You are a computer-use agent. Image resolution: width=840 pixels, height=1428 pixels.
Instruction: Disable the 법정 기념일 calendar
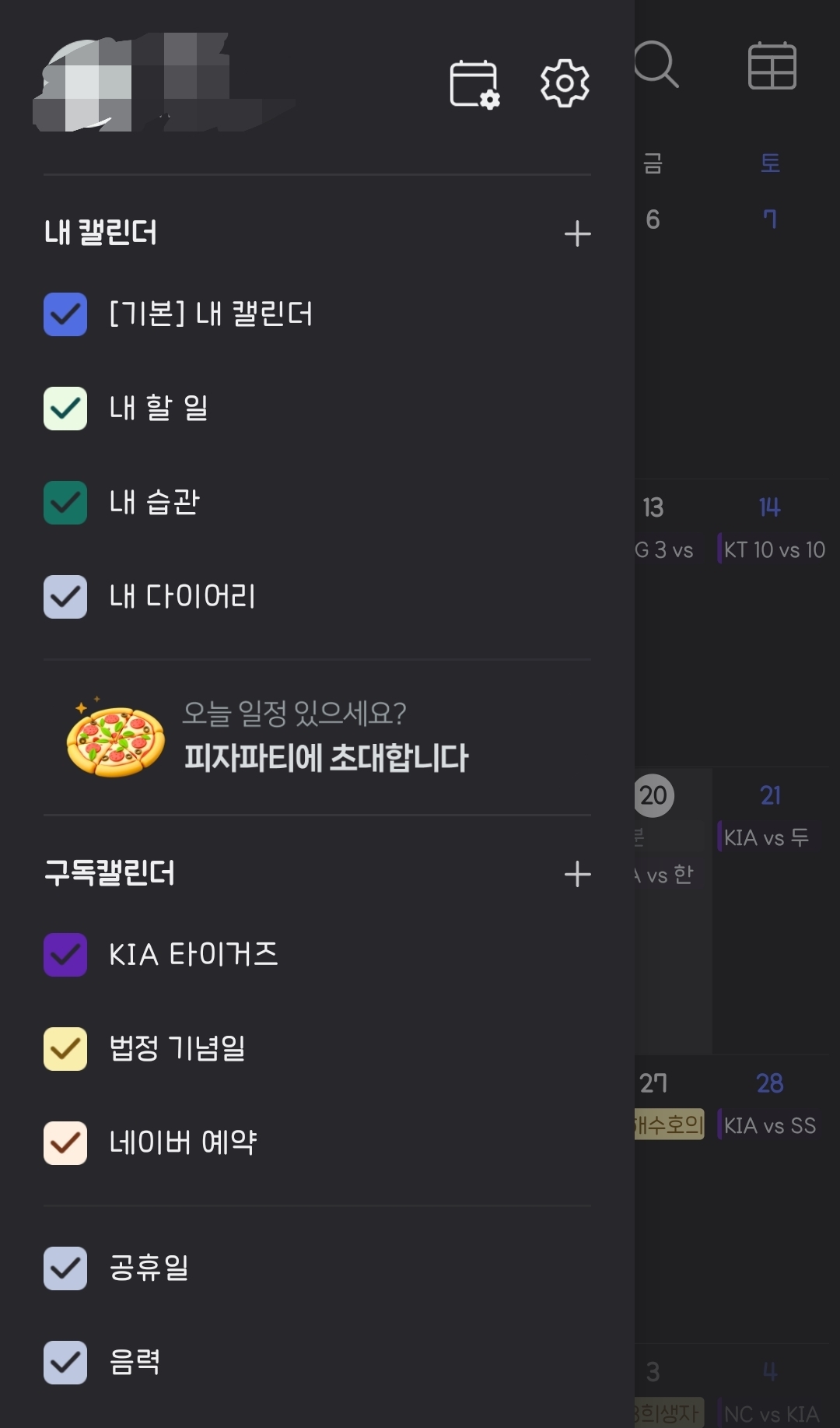point(65,1049)
